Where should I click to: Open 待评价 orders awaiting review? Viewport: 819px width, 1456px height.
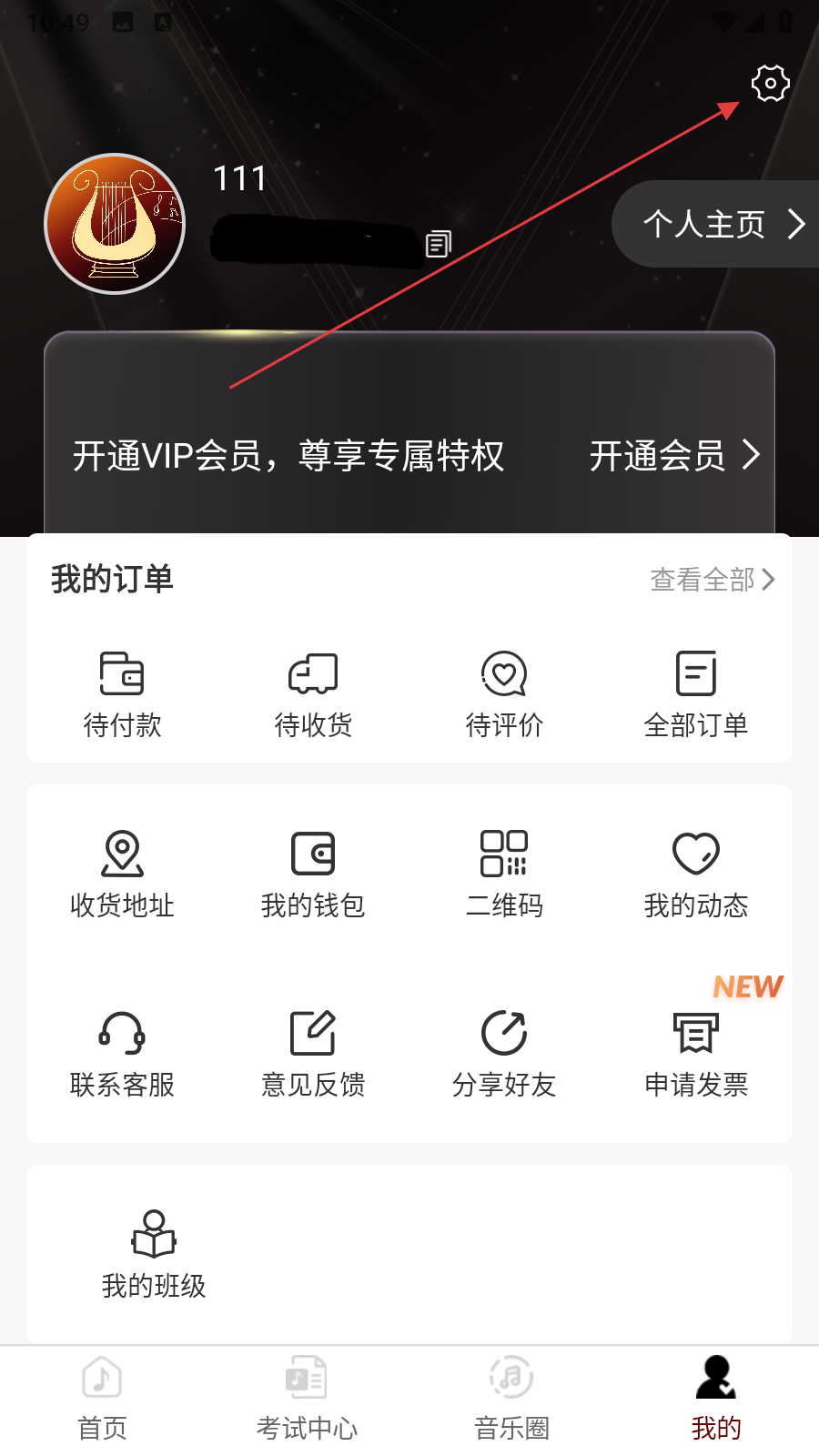(x=504, y=693)
